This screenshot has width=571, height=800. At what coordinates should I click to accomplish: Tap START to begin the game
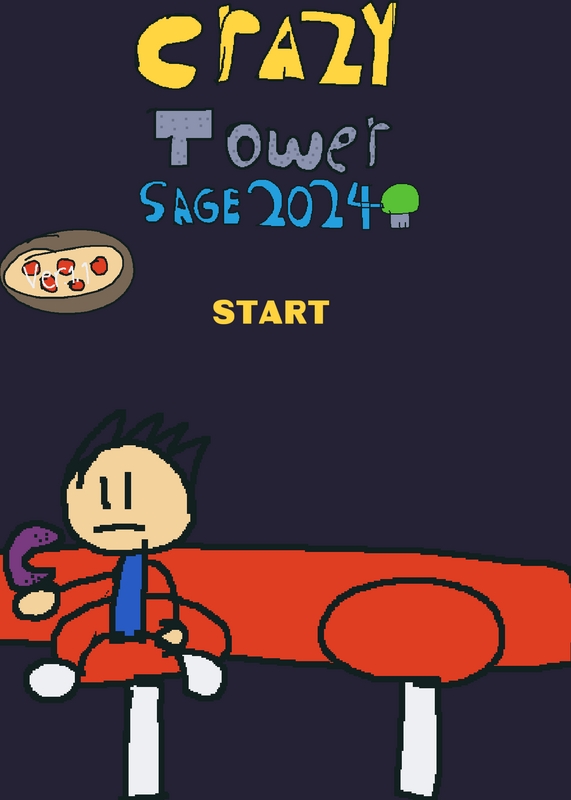(x=271, y=312)
